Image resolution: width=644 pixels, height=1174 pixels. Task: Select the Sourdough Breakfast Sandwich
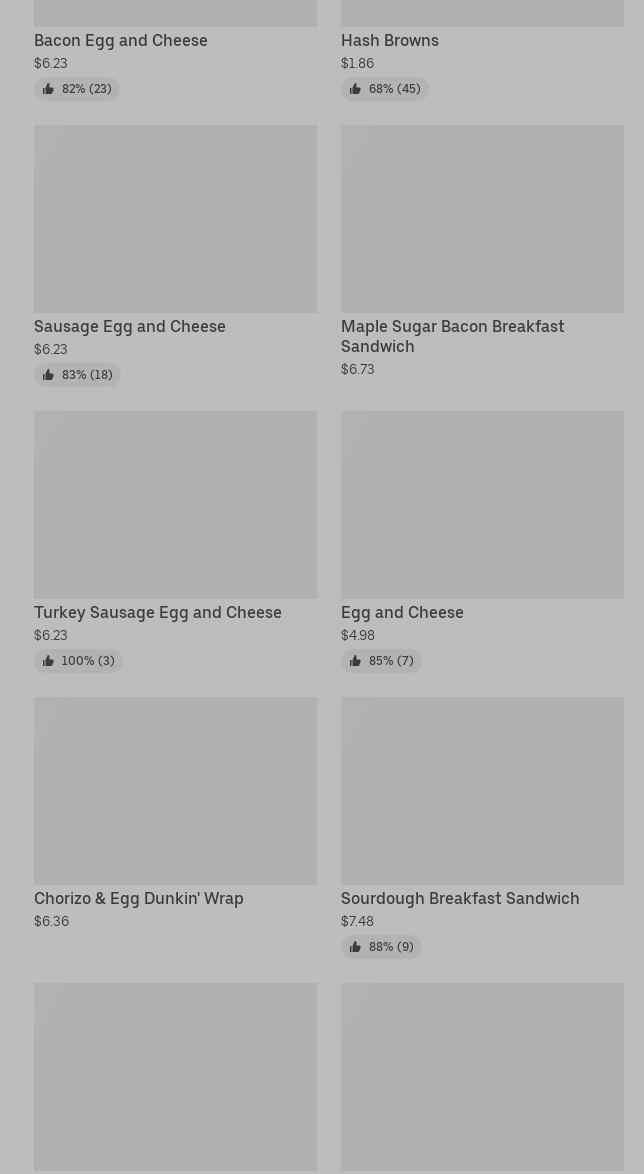[x=482, y=827]
